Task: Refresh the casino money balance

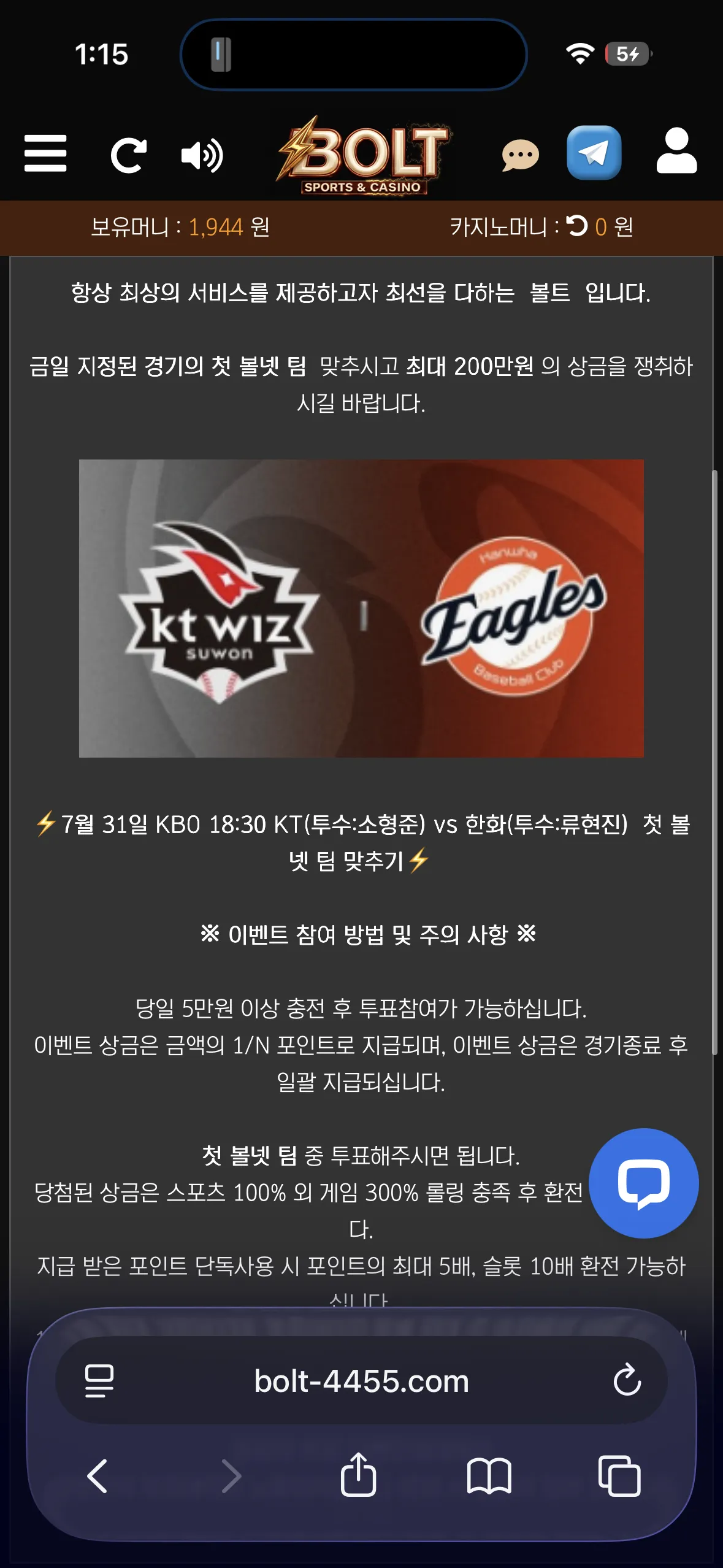Action: click(576, 226)
